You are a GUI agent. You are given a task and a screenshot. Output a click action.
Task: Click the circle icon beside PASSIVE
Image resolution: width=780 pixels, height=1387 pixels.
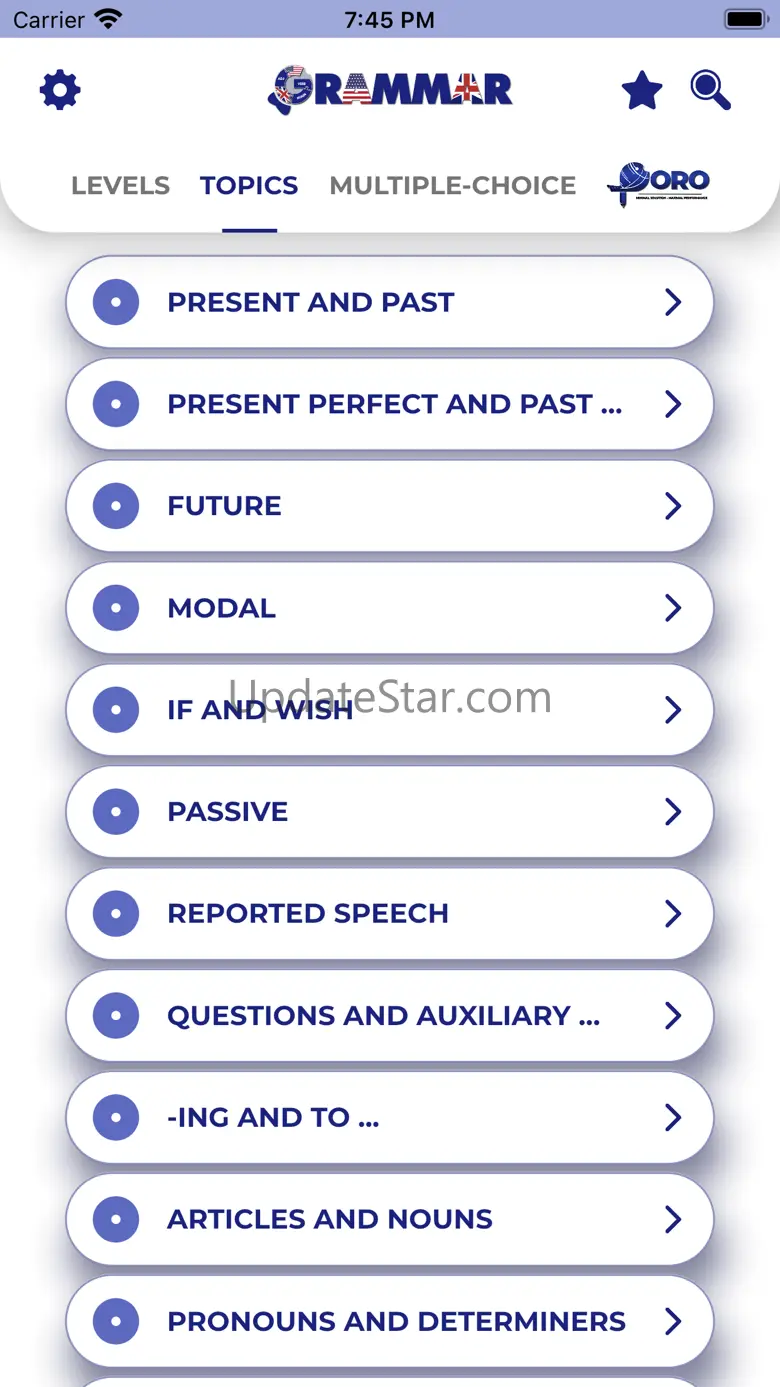click(x=114, y=811)
